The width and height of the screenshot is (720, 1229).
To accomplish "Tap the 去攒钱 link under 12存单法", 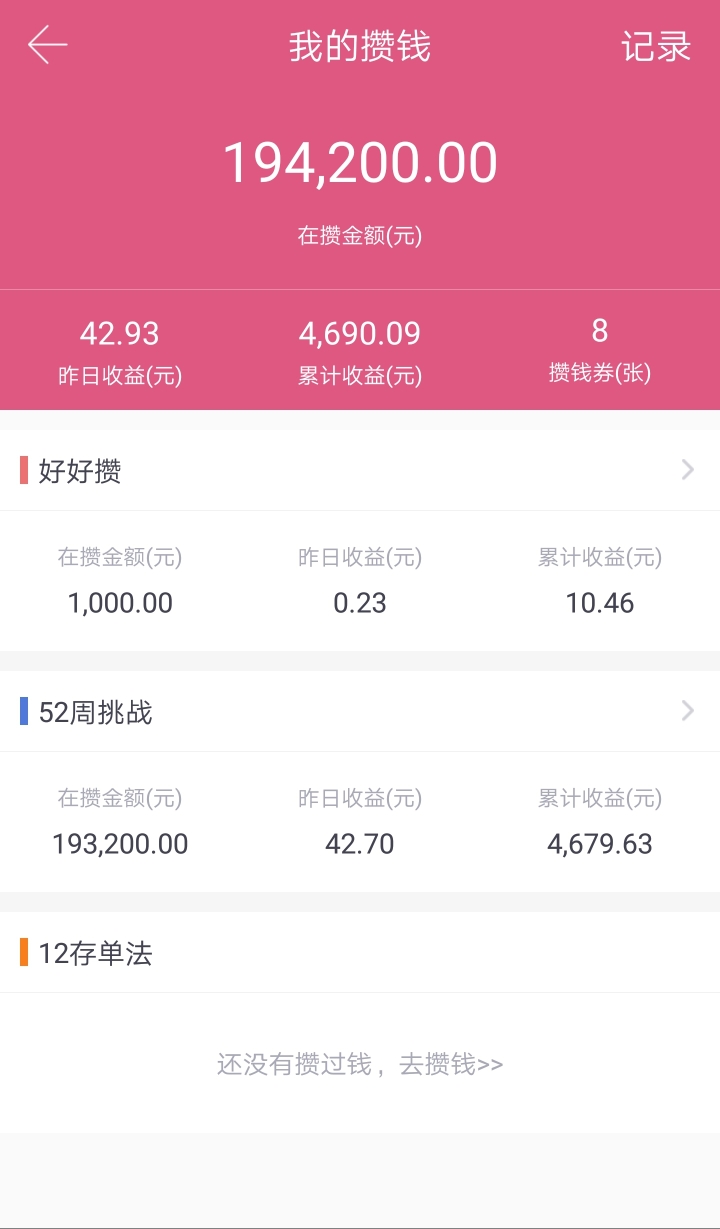I will pyautogui.click(x=451, y=1064).
